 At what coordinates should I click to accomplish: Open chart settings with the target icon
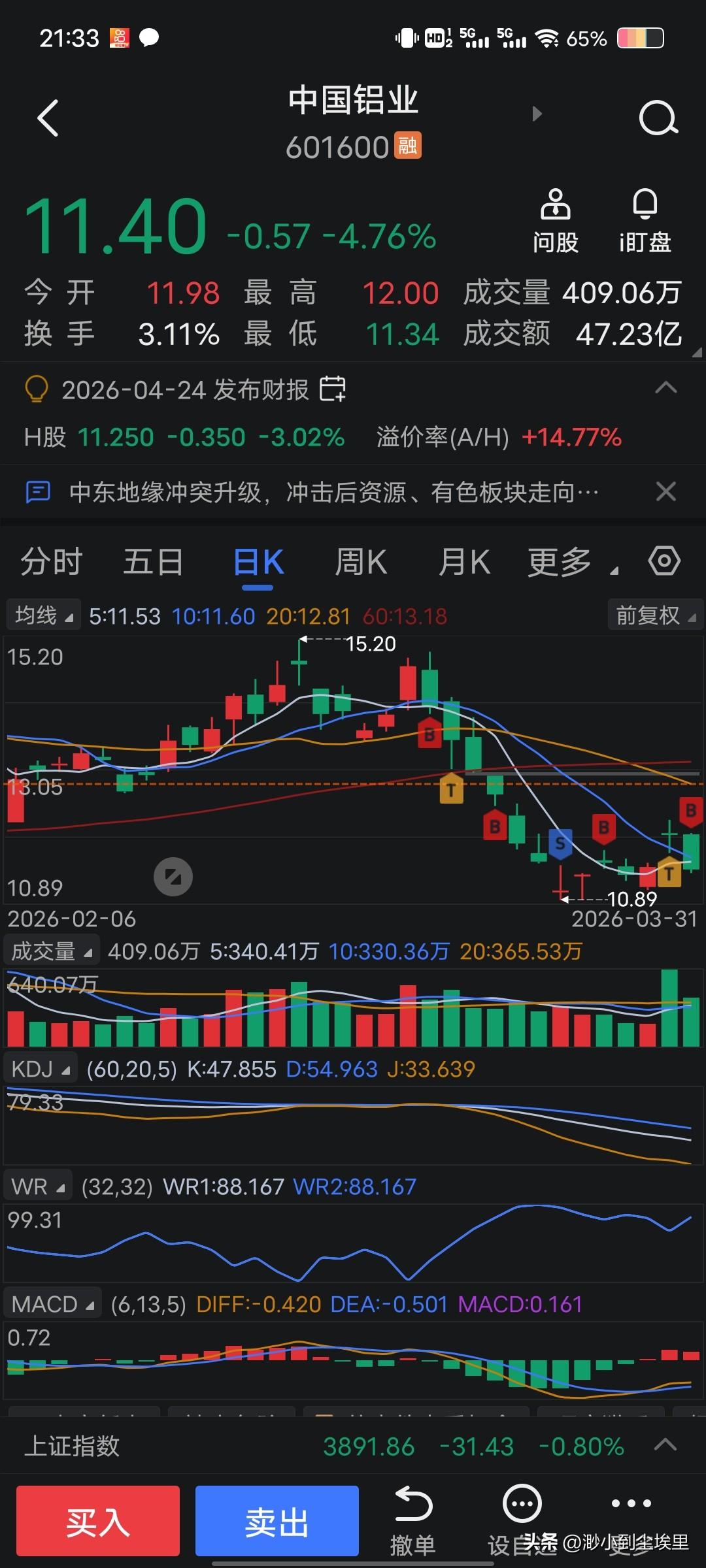tap(665, 561)
